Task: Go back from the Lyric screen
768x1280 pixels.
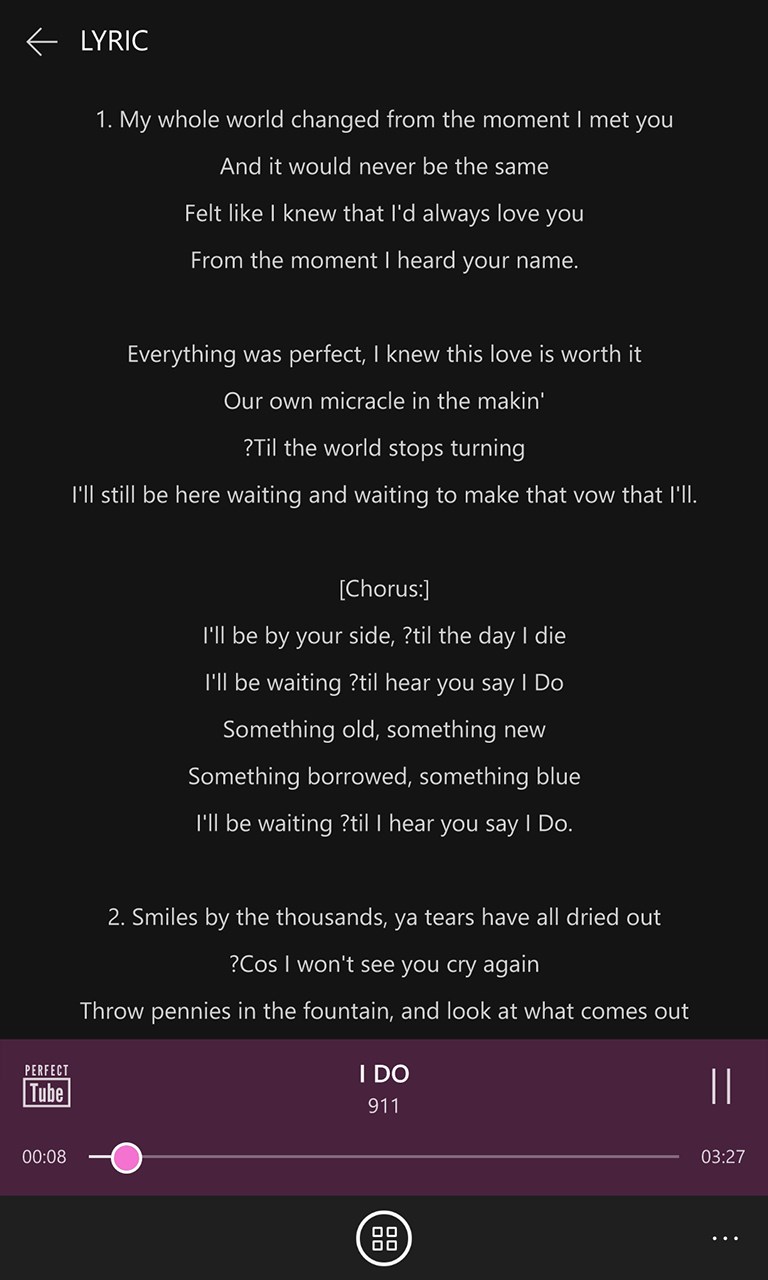Action: coord(41,41)
